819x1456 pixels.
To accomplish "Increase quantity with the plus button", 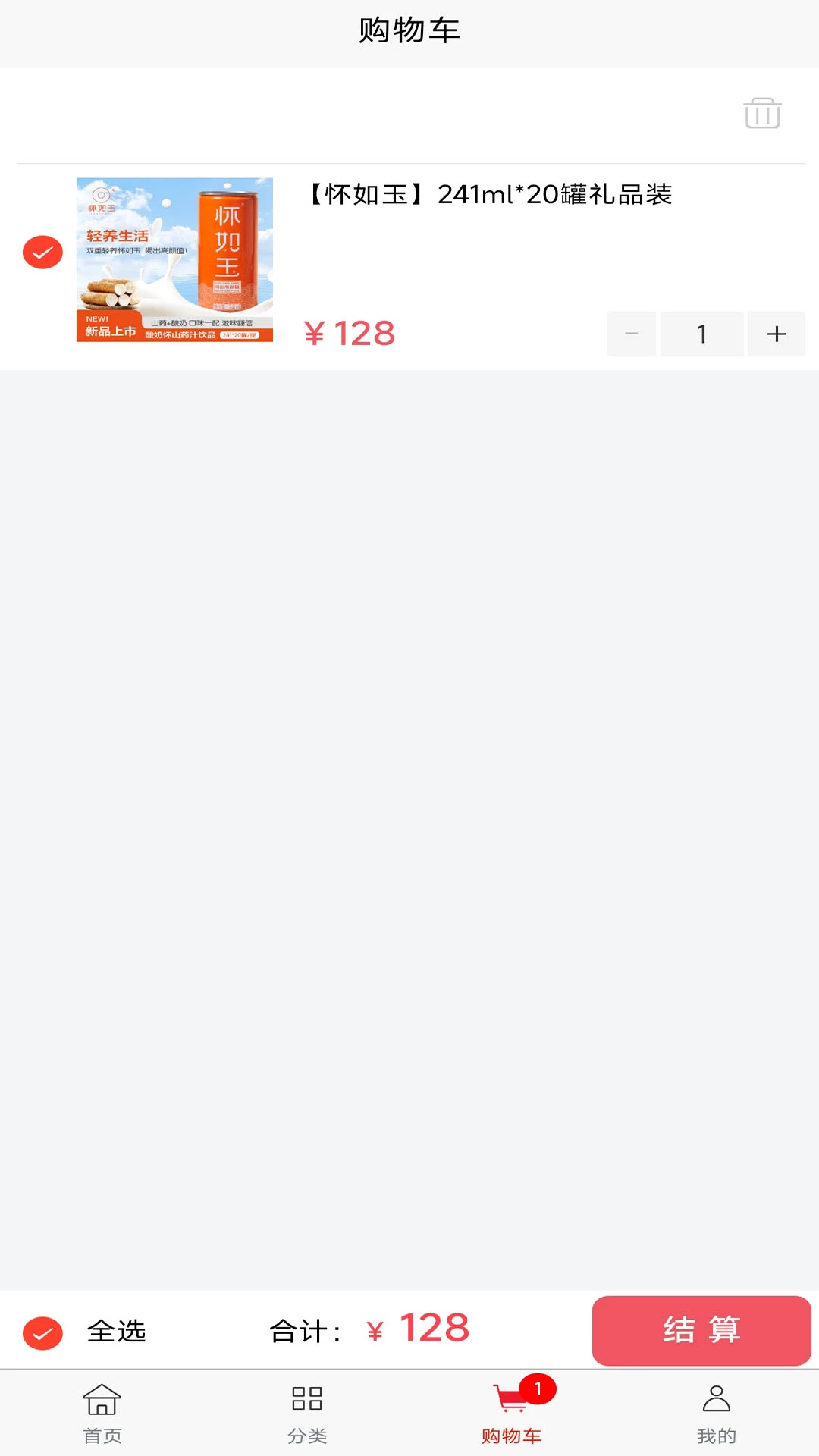I will (x=777, y=334).
